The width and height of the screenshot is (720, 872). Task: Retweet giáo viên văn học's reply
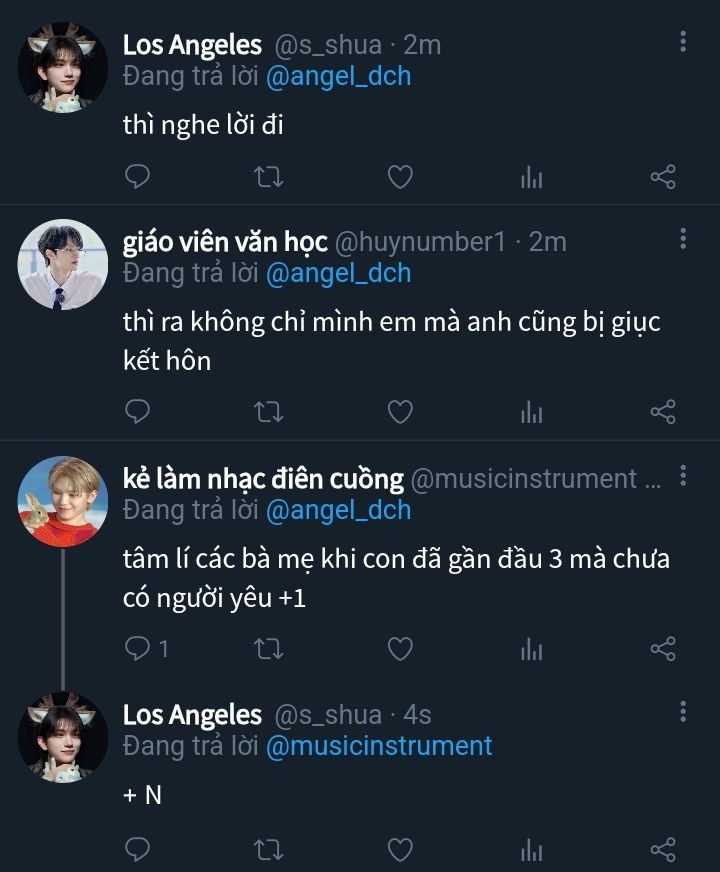[269, 411]
